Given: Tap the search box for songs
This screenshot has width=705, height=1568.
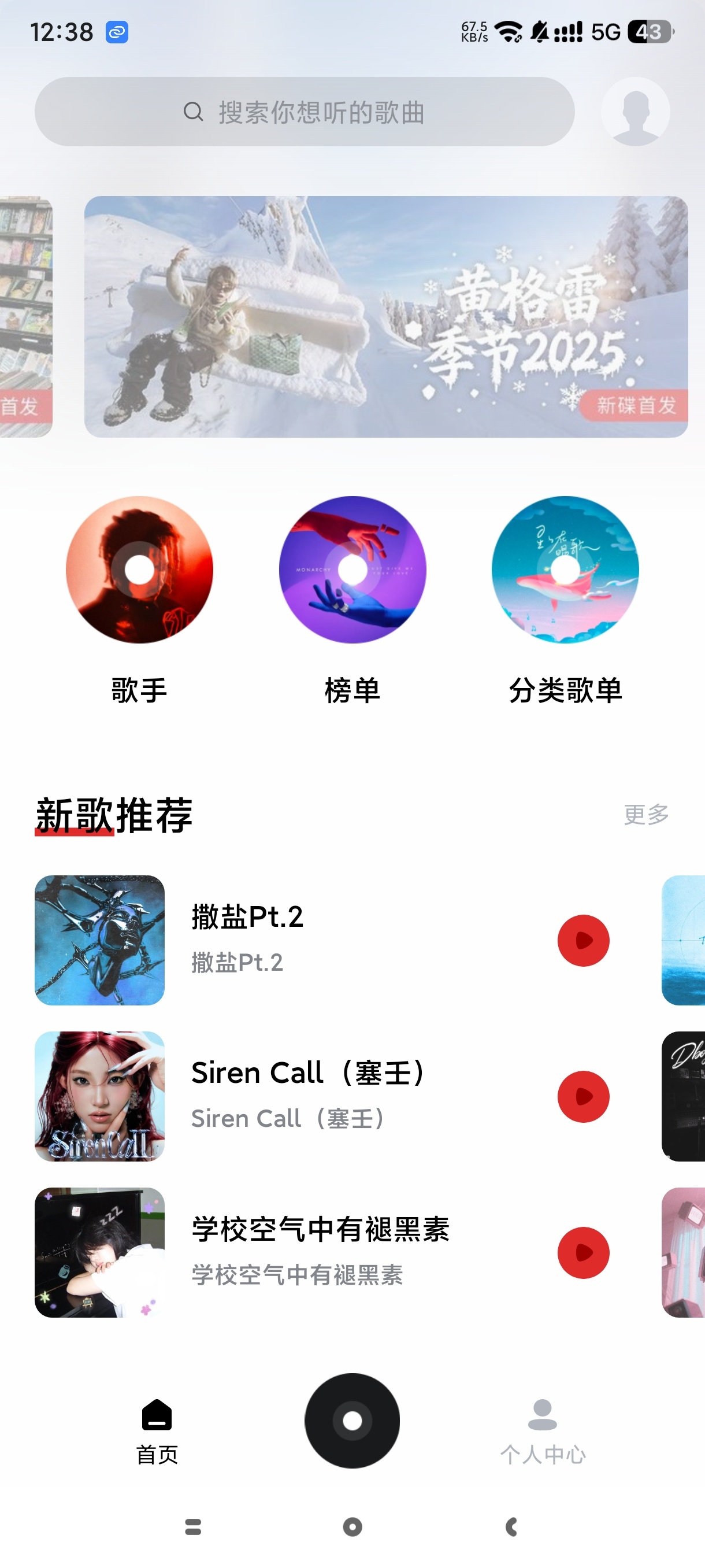Looking at the screenshot, I should pyautogui.click(x=304, y=112).
